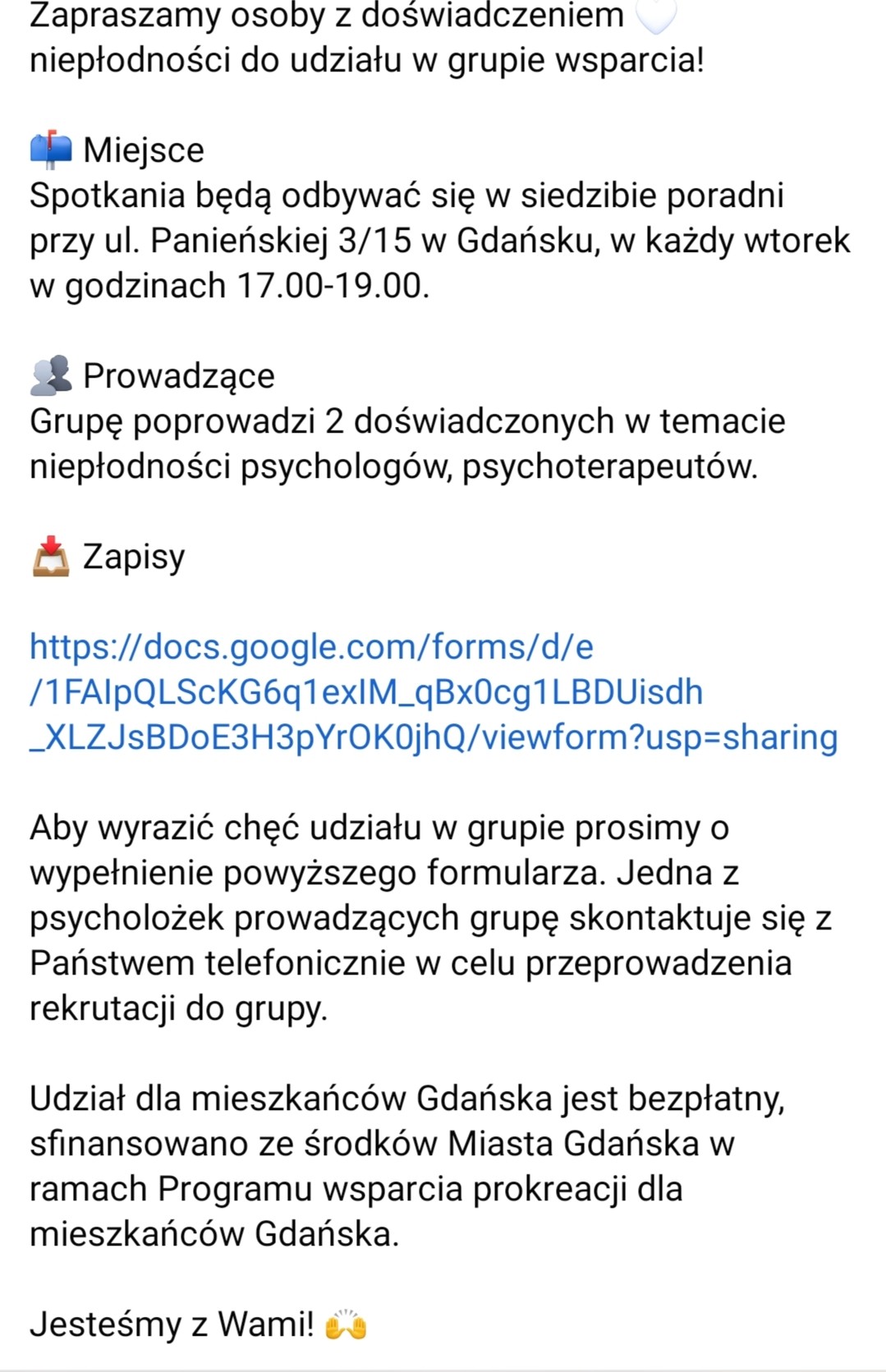Open the Google Forms signup link
Viewport: 886px width, 1372px height.
[x=366, y=692]
